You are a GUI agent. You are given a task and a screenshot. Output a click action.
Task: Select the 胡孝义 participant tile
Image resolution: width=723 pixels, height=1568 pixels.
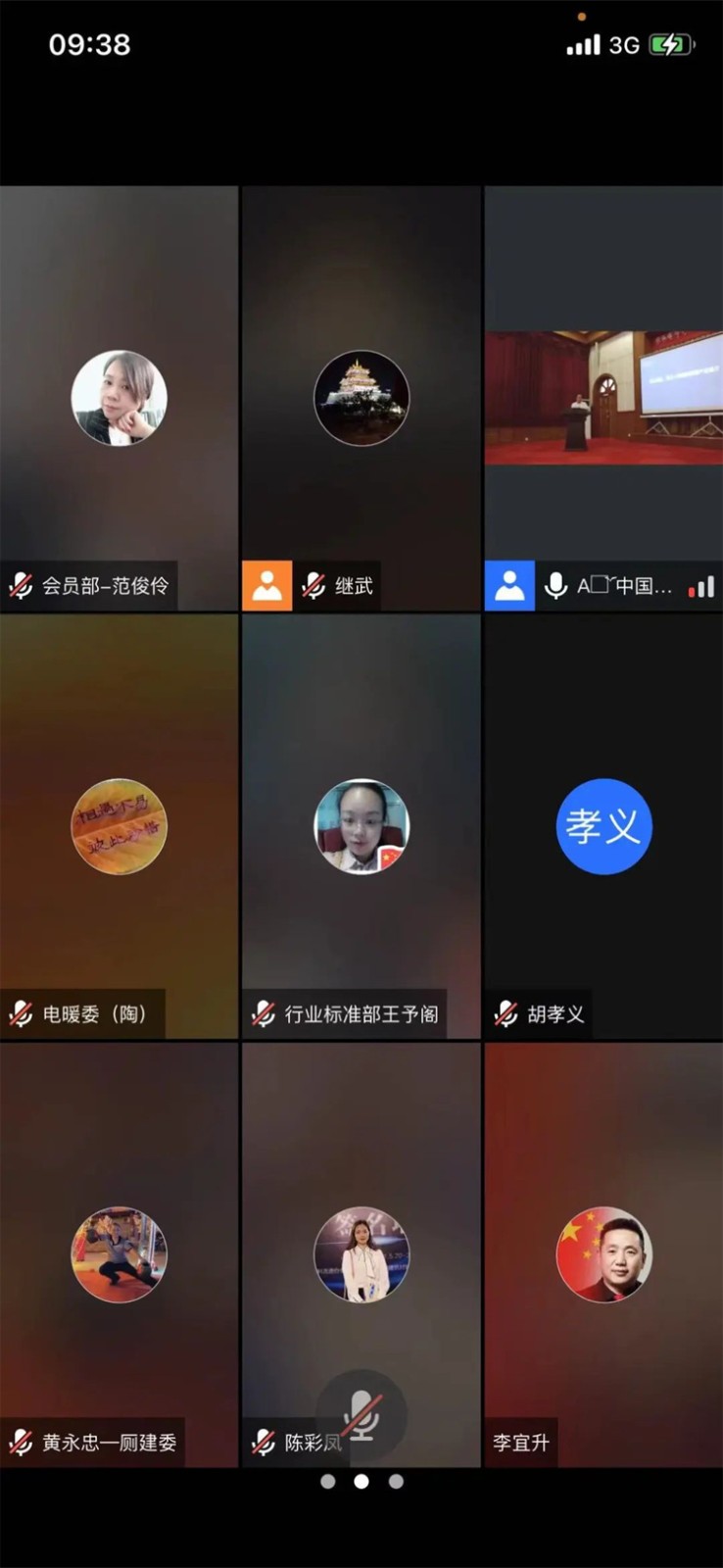pos(603,826)
